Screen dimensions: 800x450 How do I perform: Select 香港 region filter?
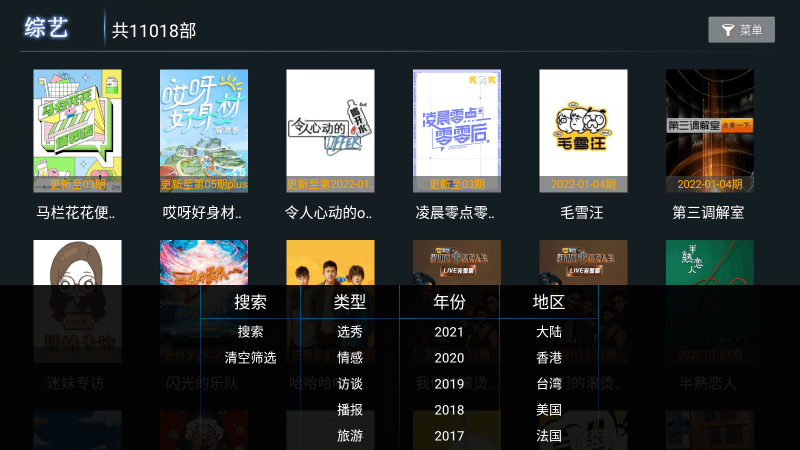point(549,358)
